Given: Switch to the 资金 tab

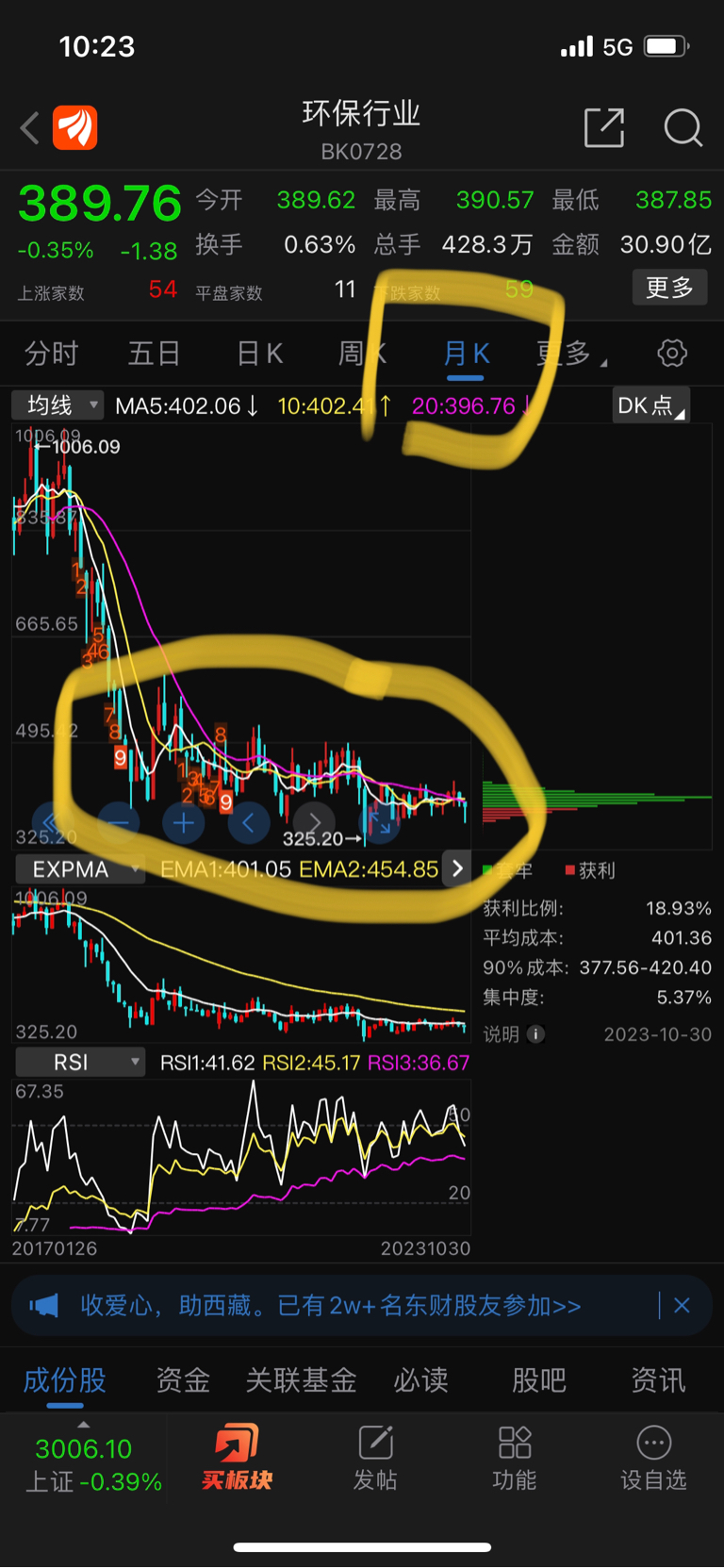Looking at the screenshot, I should 183,1380.
